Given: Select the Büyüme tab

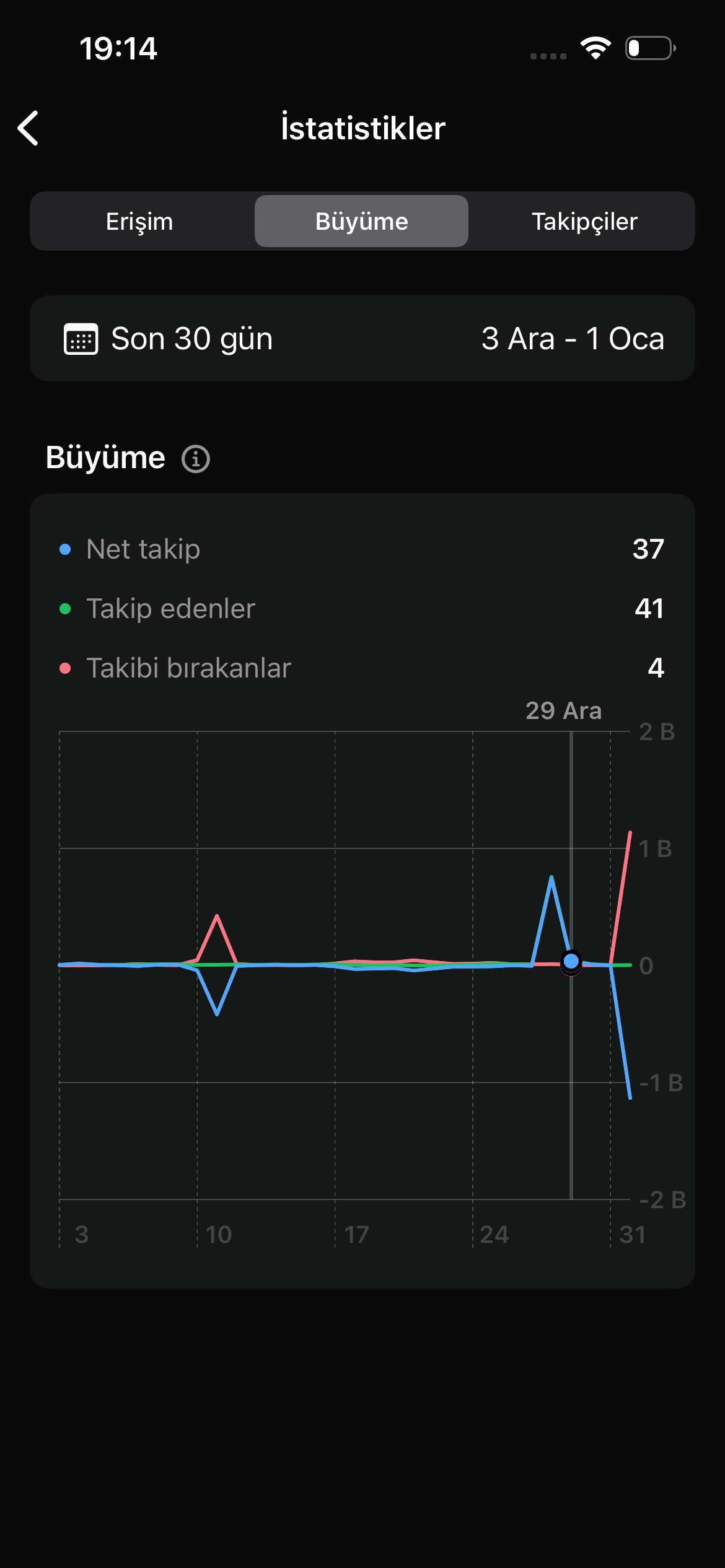Looking at the screenshot, I should pos(361,221).
